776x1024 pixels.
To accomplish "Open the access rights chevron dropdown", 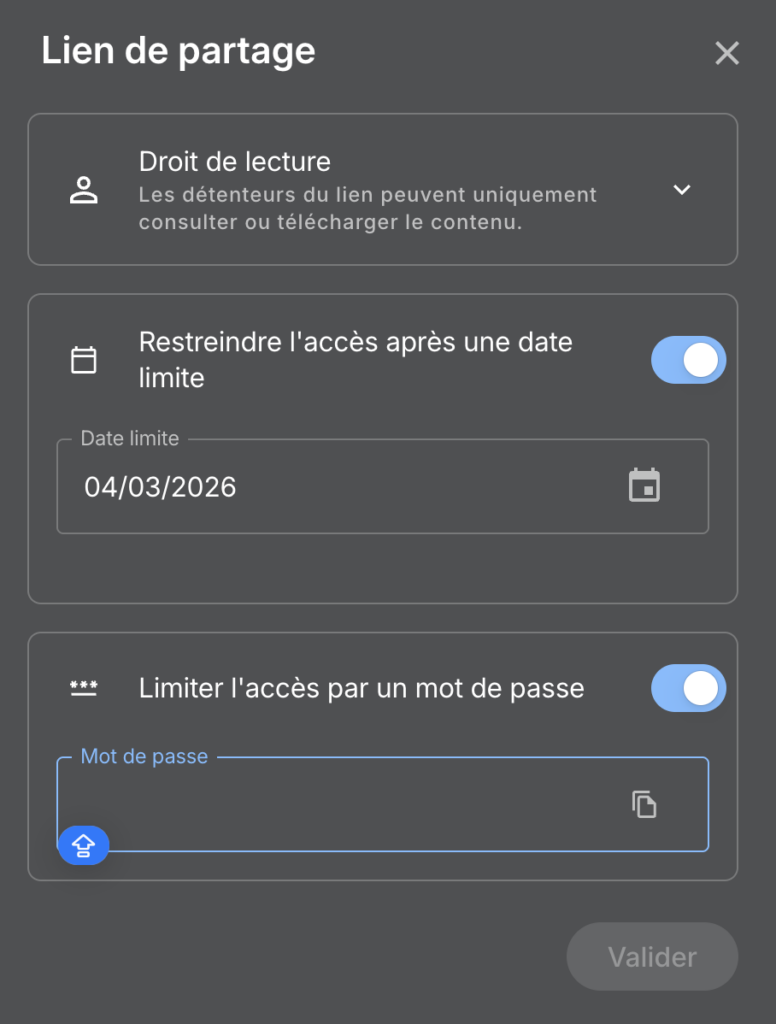I will [x=682, y=189].
